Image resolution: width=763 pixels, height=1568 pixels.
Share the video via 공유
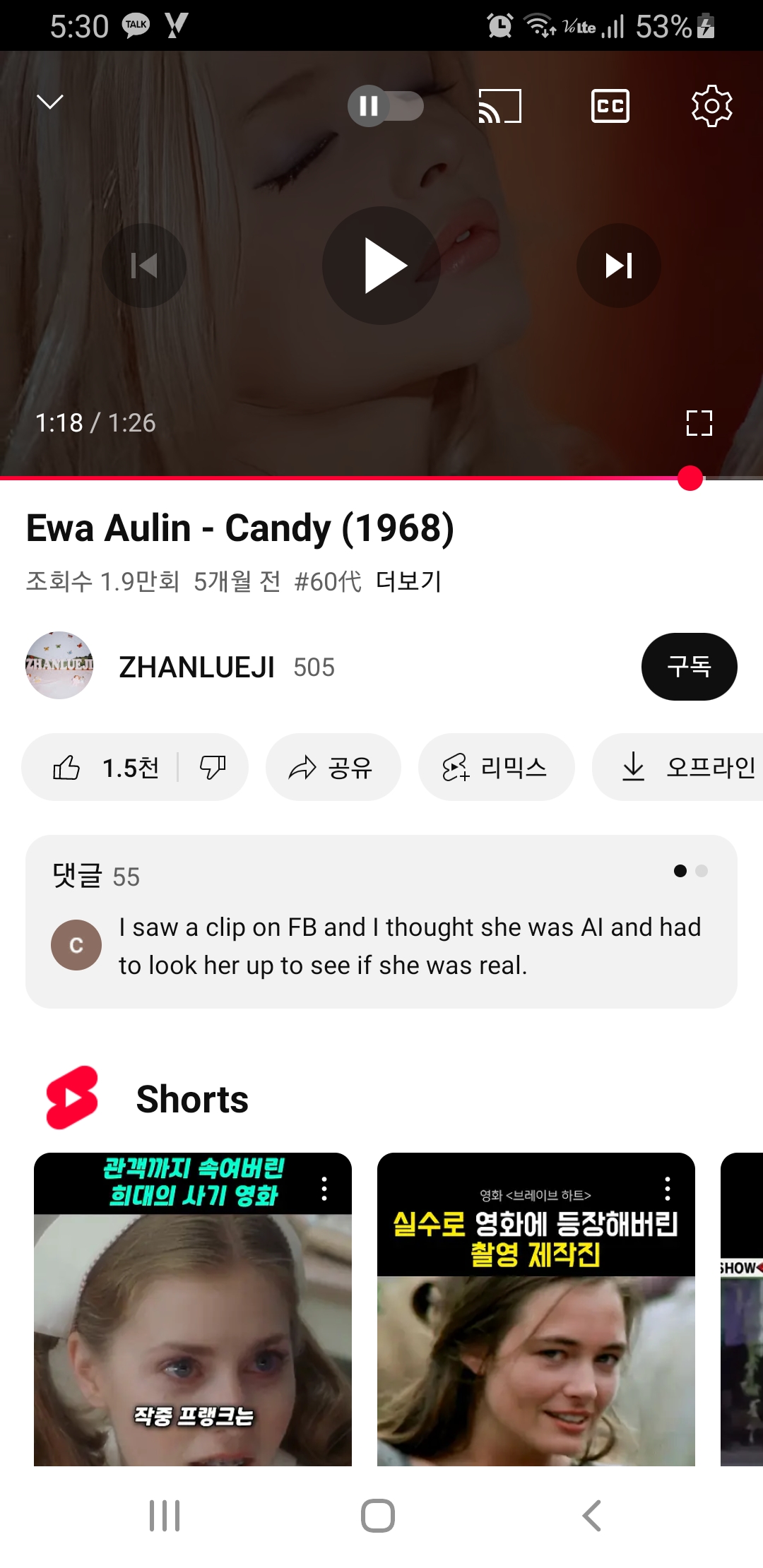333,767
